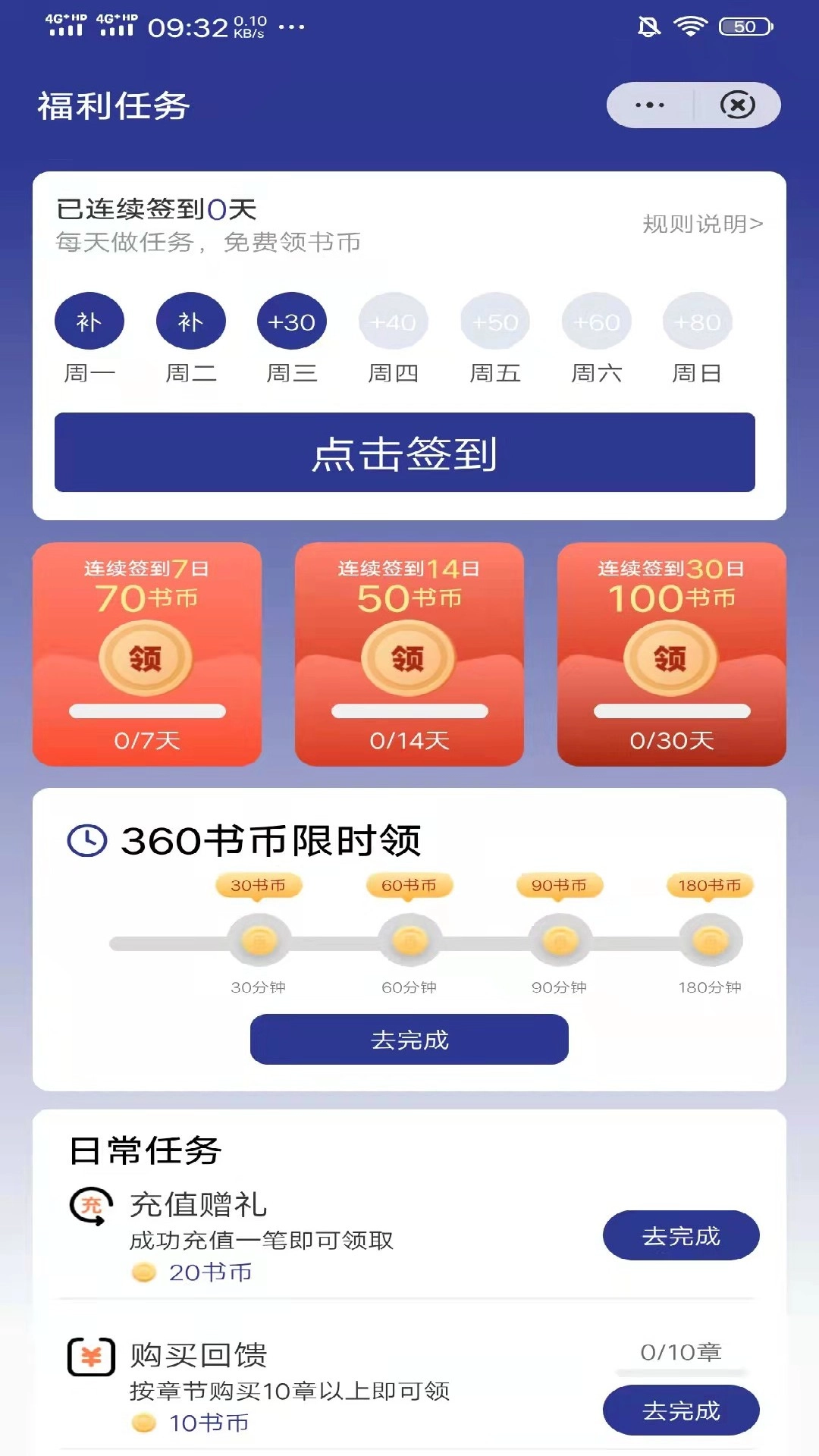Tap the 0/7天 progress bar
The height and width of the screenshot is (1456, 819).
coord(146,711)
